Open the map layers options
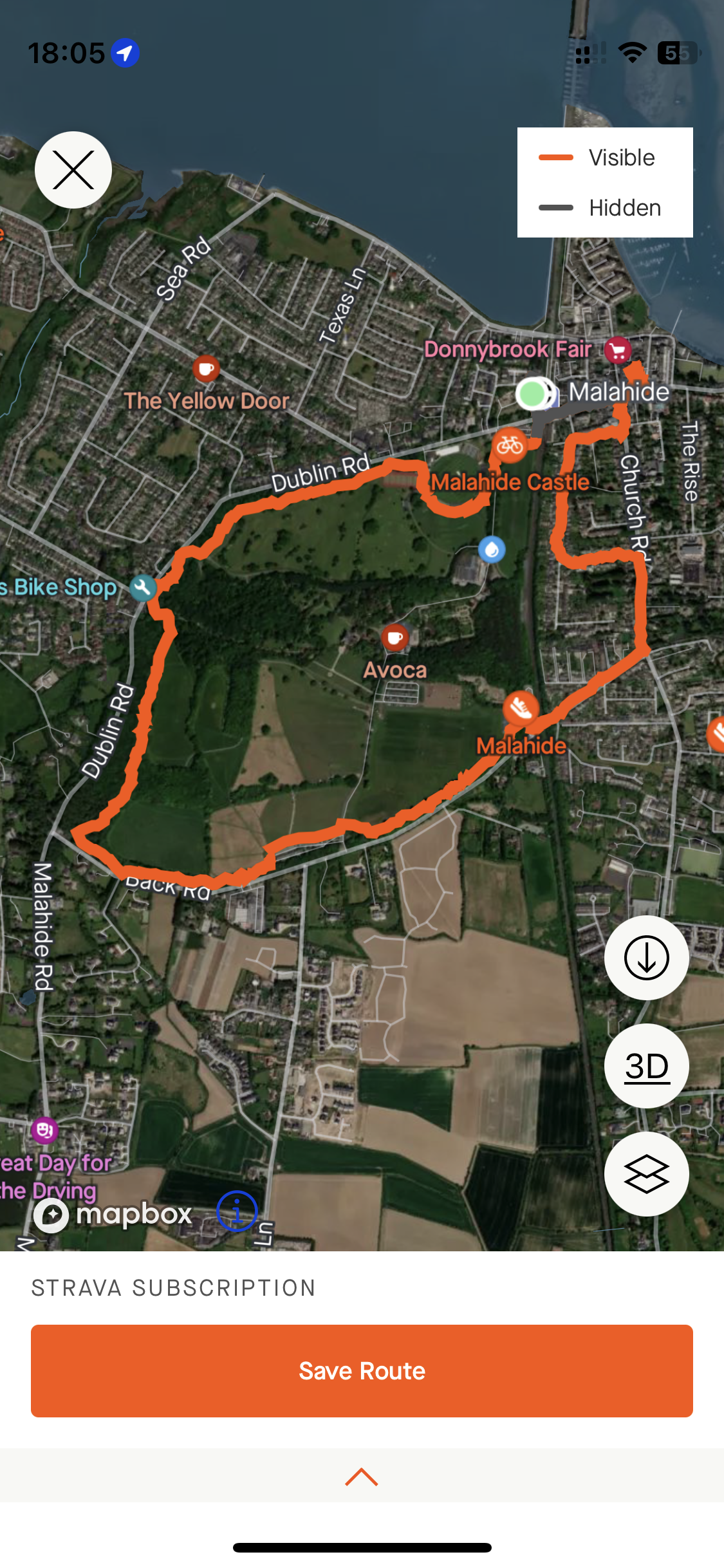Viewport: 724px width, 1568px height. [646, 1174]
